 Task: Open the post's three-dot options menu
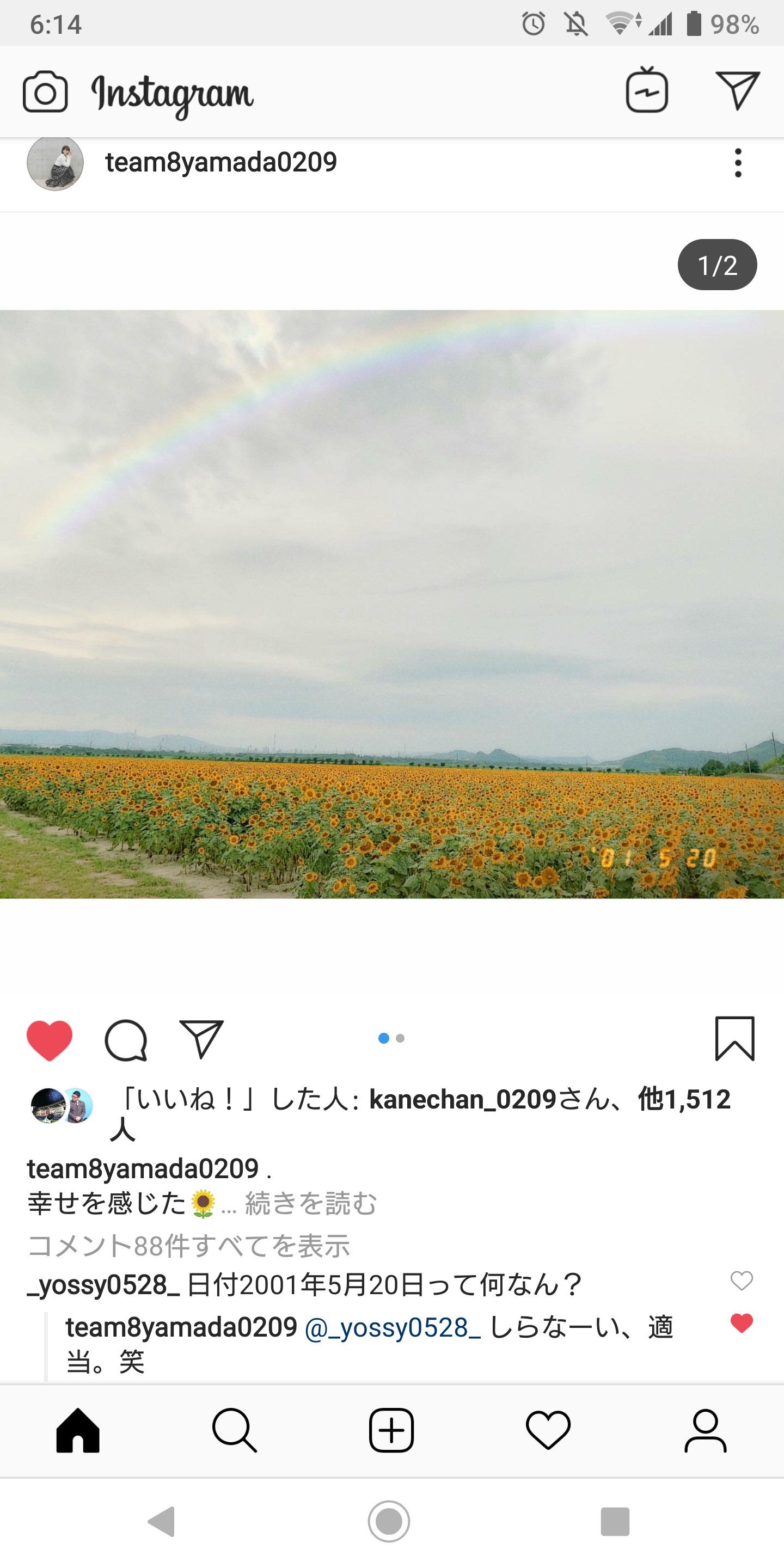738,163
